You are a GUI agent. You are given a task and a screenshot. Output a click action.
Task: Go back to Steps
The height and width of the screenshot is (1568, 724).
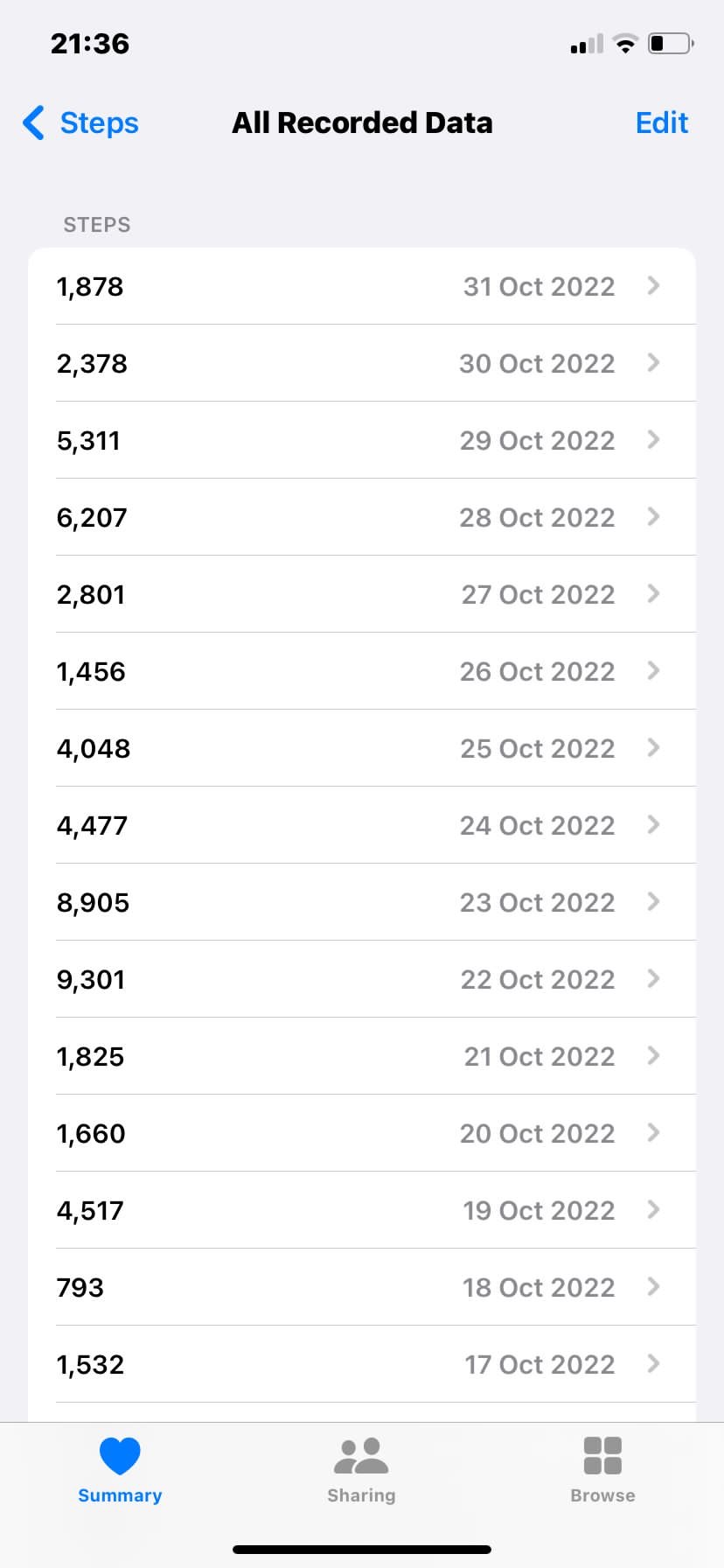pos(80,122)
